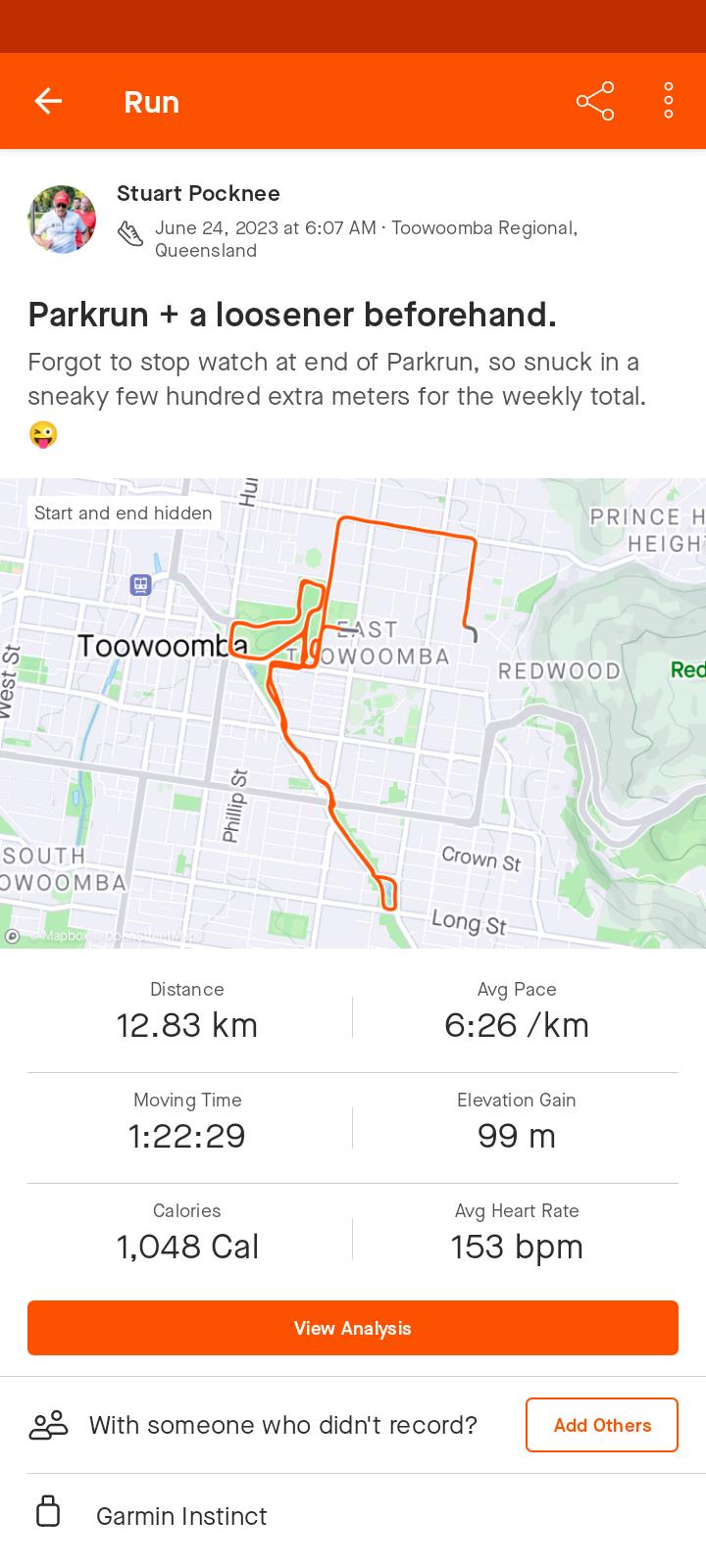Tap Add Others to tag companions
The width and height of the screenshot is (706, 1568).
(x=602, y=1425)
